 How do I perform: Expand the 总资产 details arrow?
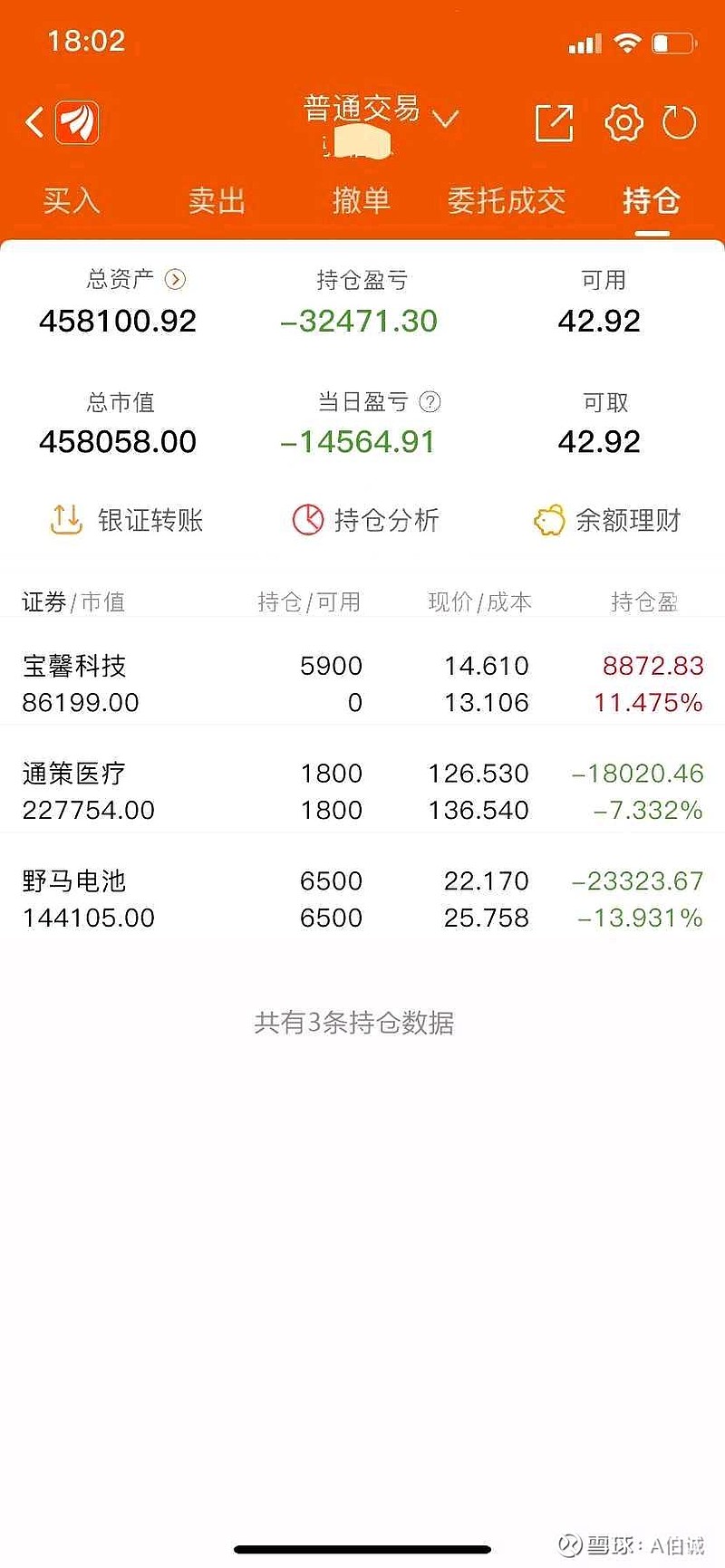[175, 279]
